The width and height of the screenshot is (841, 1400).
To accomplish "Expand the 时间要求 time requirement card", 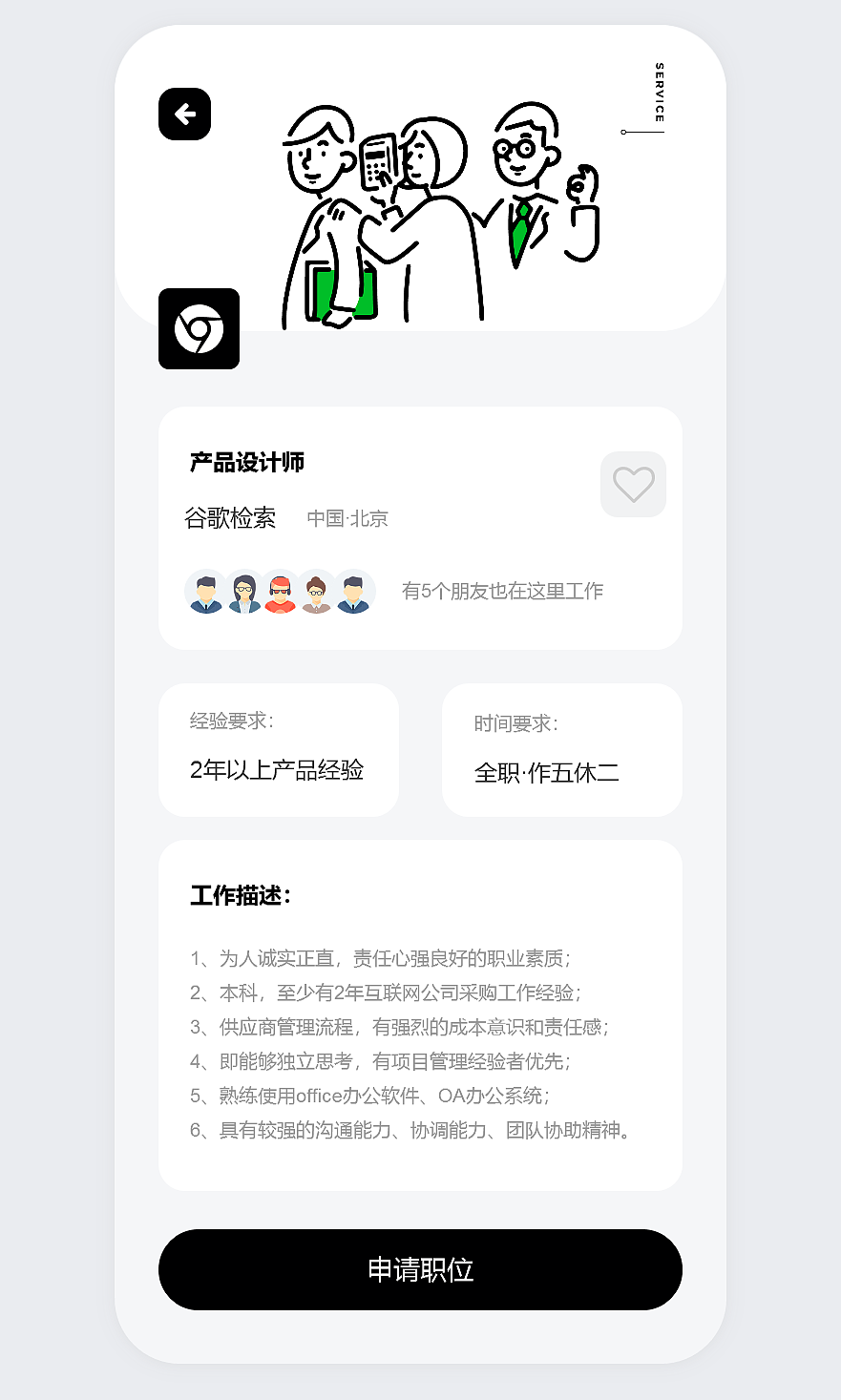I will pyautogui.click(x=561, y=749).
